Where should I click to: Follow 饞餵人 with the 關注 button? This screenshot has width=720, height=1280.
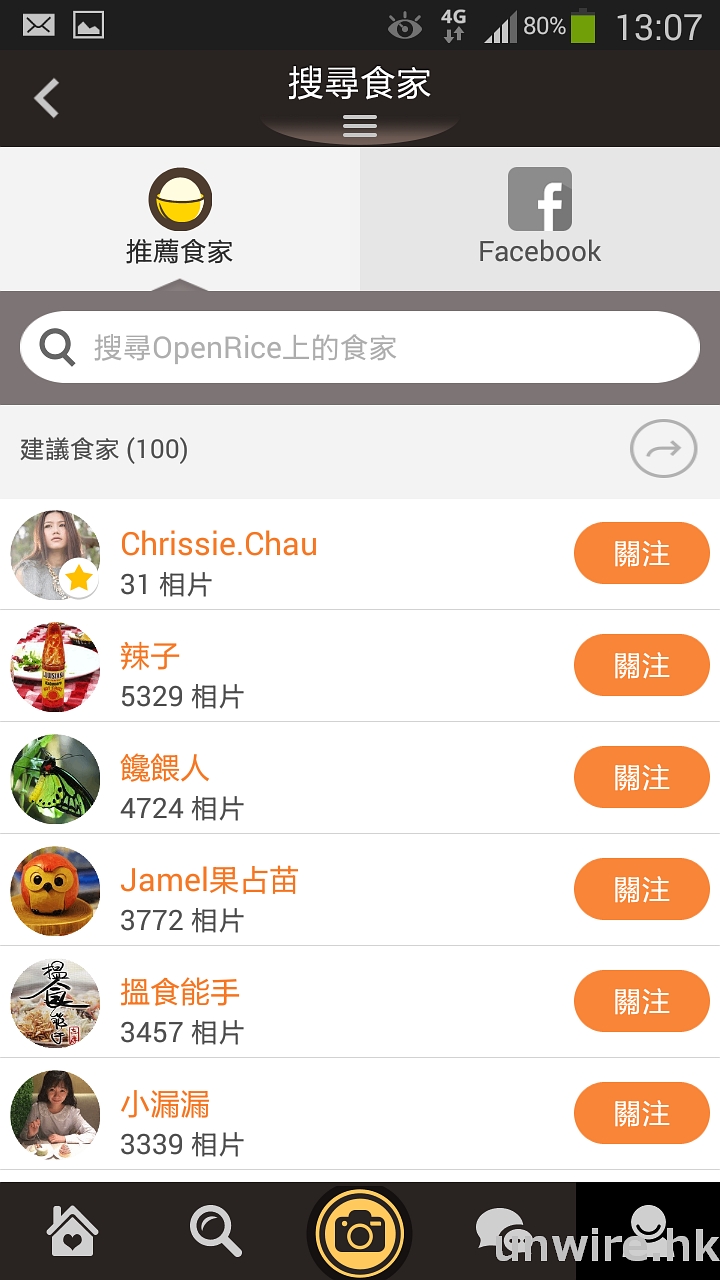click(641, 777)
